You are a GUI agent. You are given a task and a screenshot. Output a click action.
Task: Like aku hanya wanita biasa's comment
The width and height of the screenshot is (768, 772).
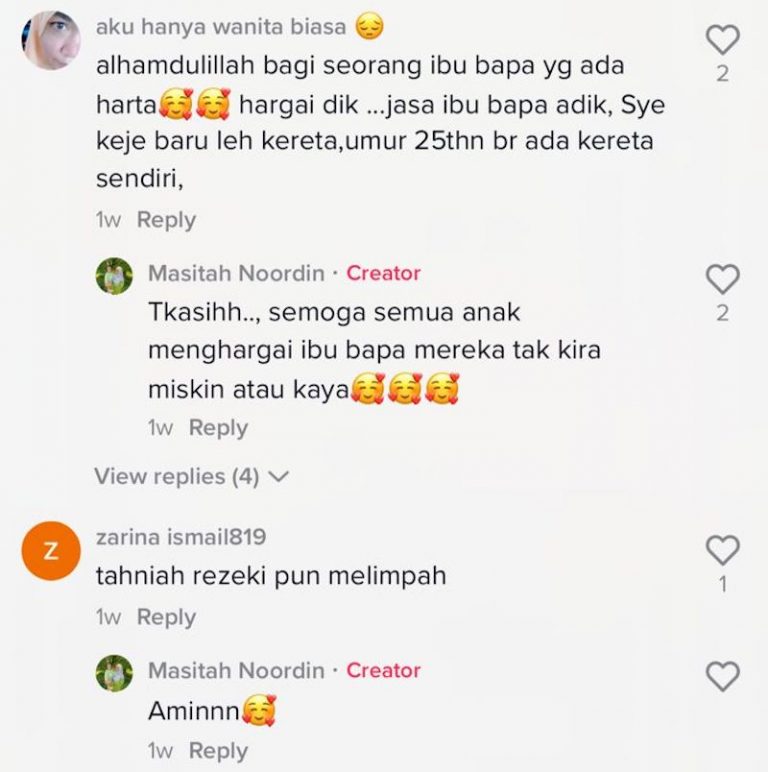coord(722,40)
